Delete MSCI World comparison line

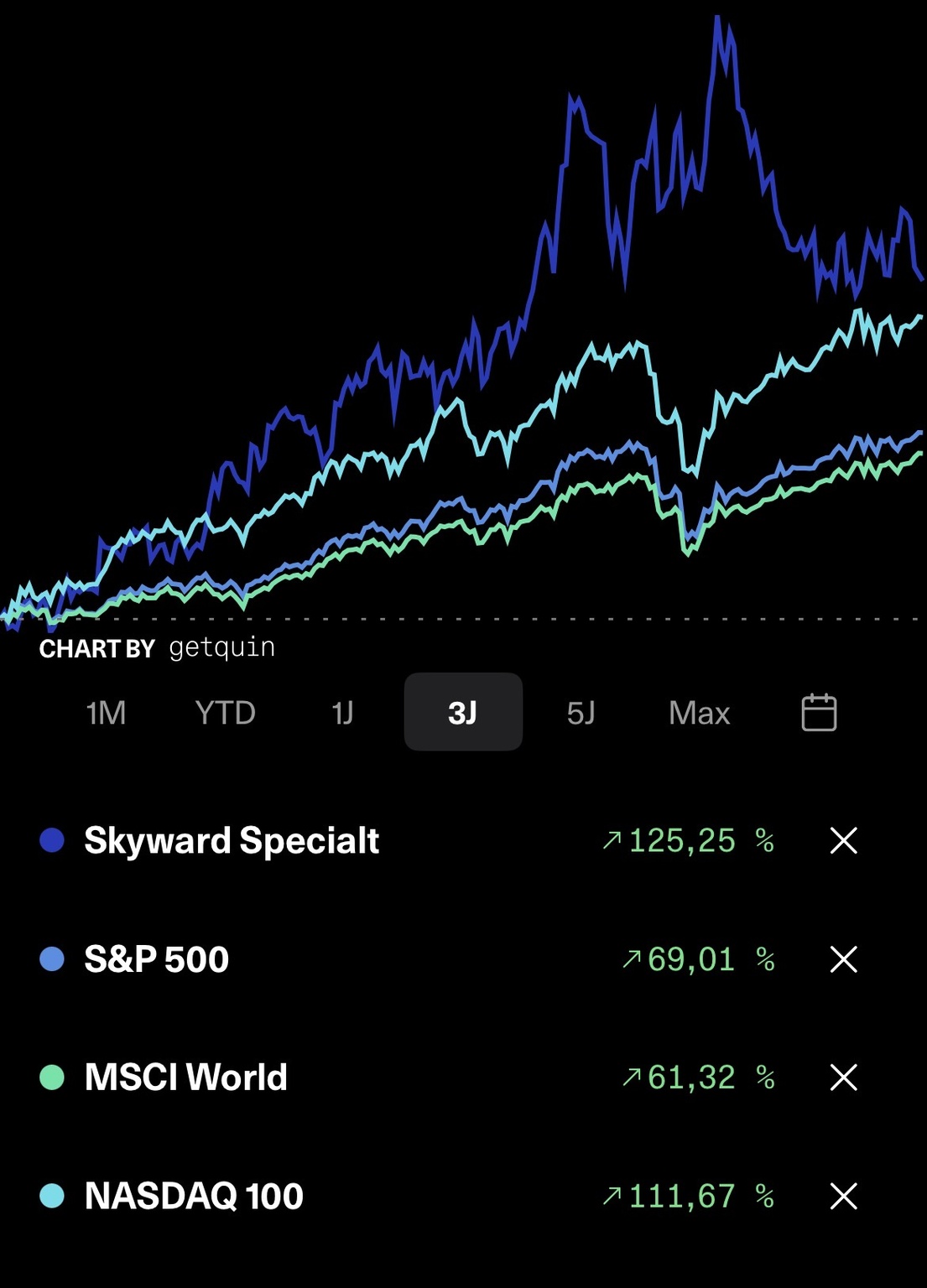coord(843,1078)
